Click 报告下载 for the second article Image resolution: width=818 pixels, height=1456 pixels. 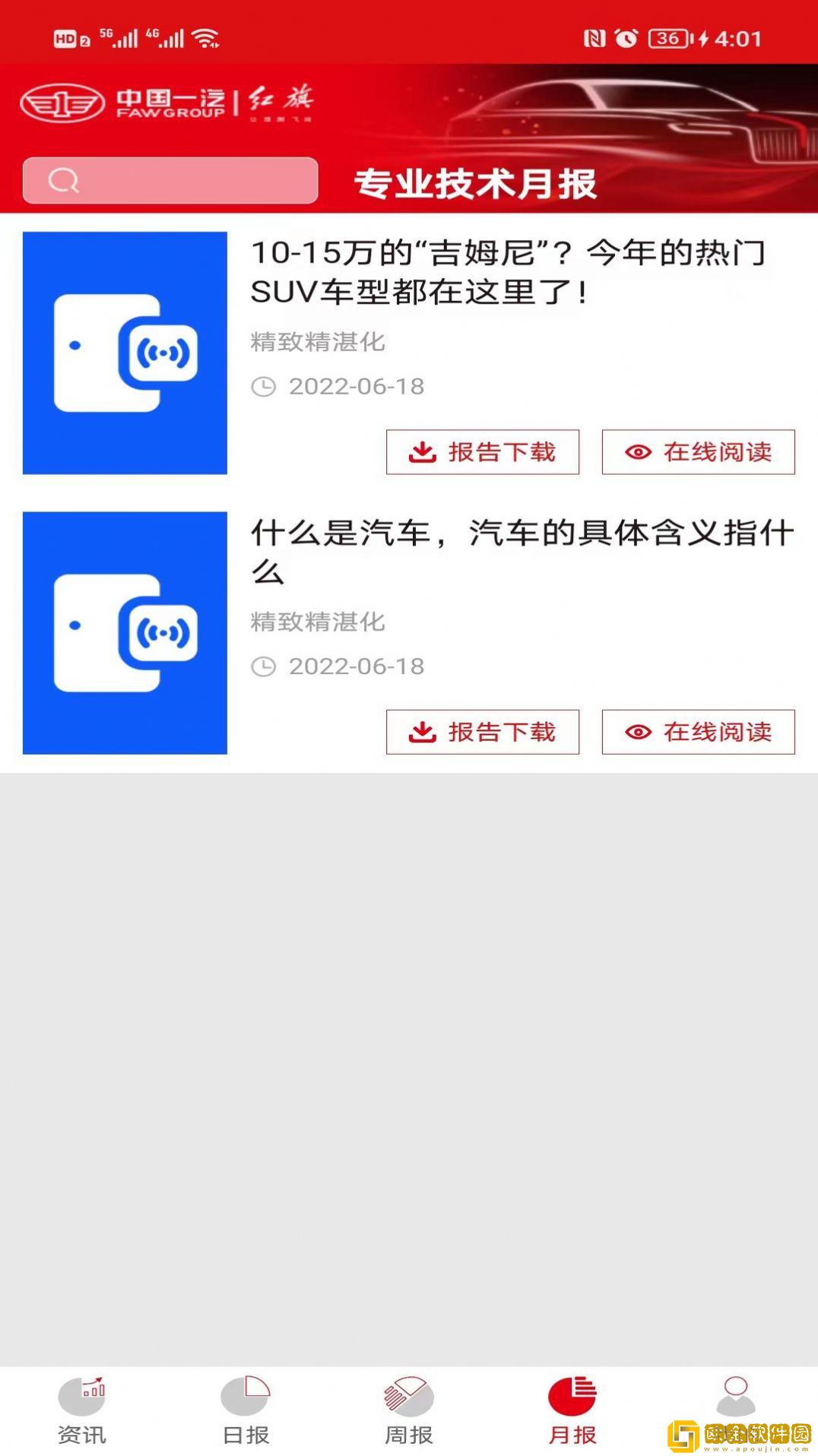(x=482, y=732)
